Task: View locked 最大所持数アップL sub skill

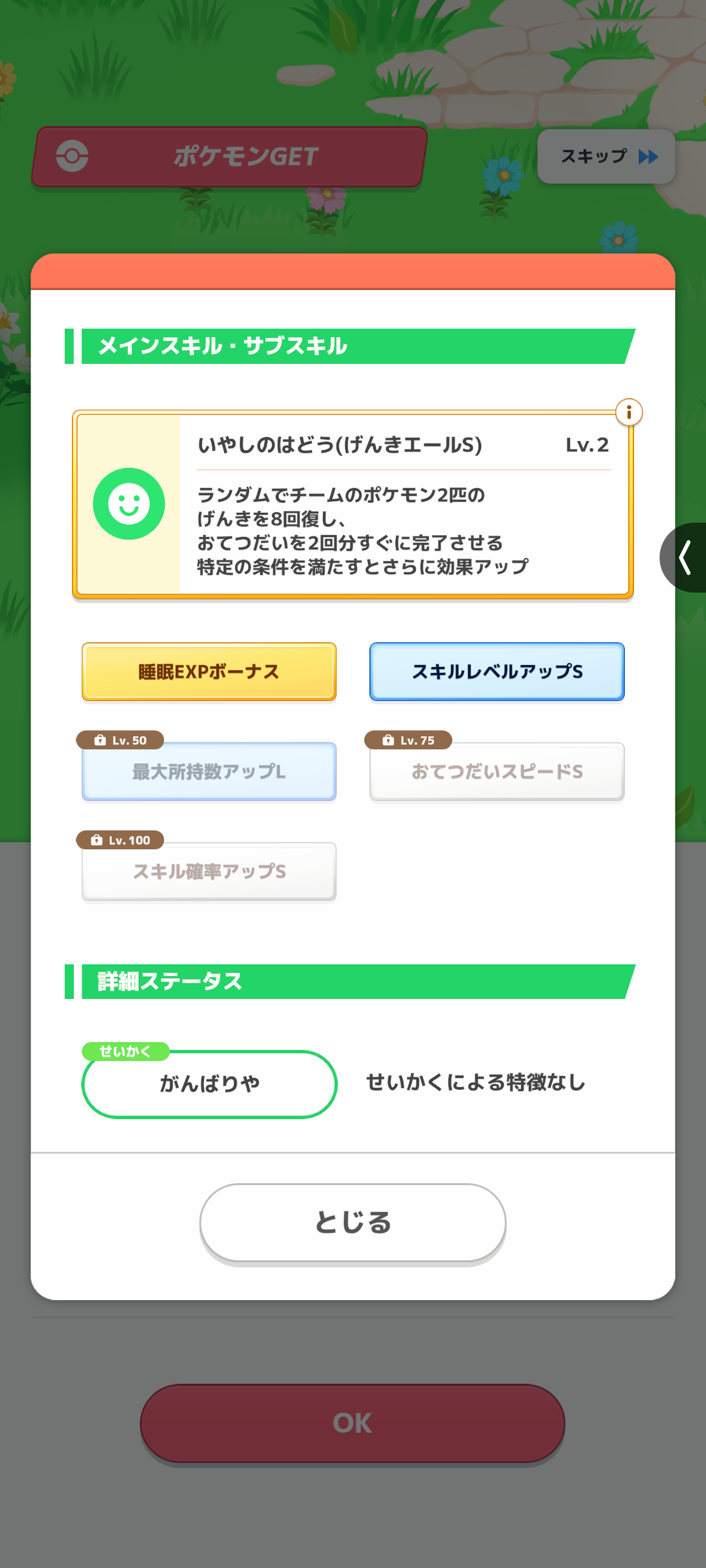Action: click(x=209, y=772)
